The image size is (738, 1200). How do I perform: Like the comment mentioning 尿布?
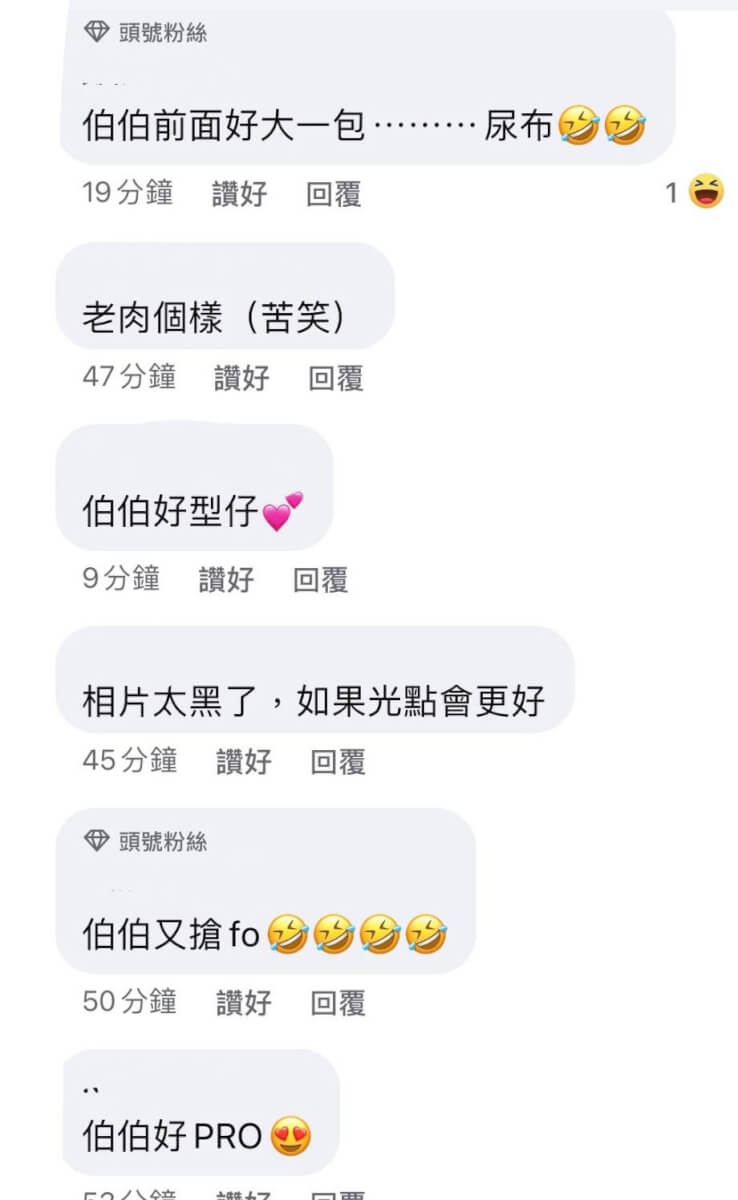(240, 194)
